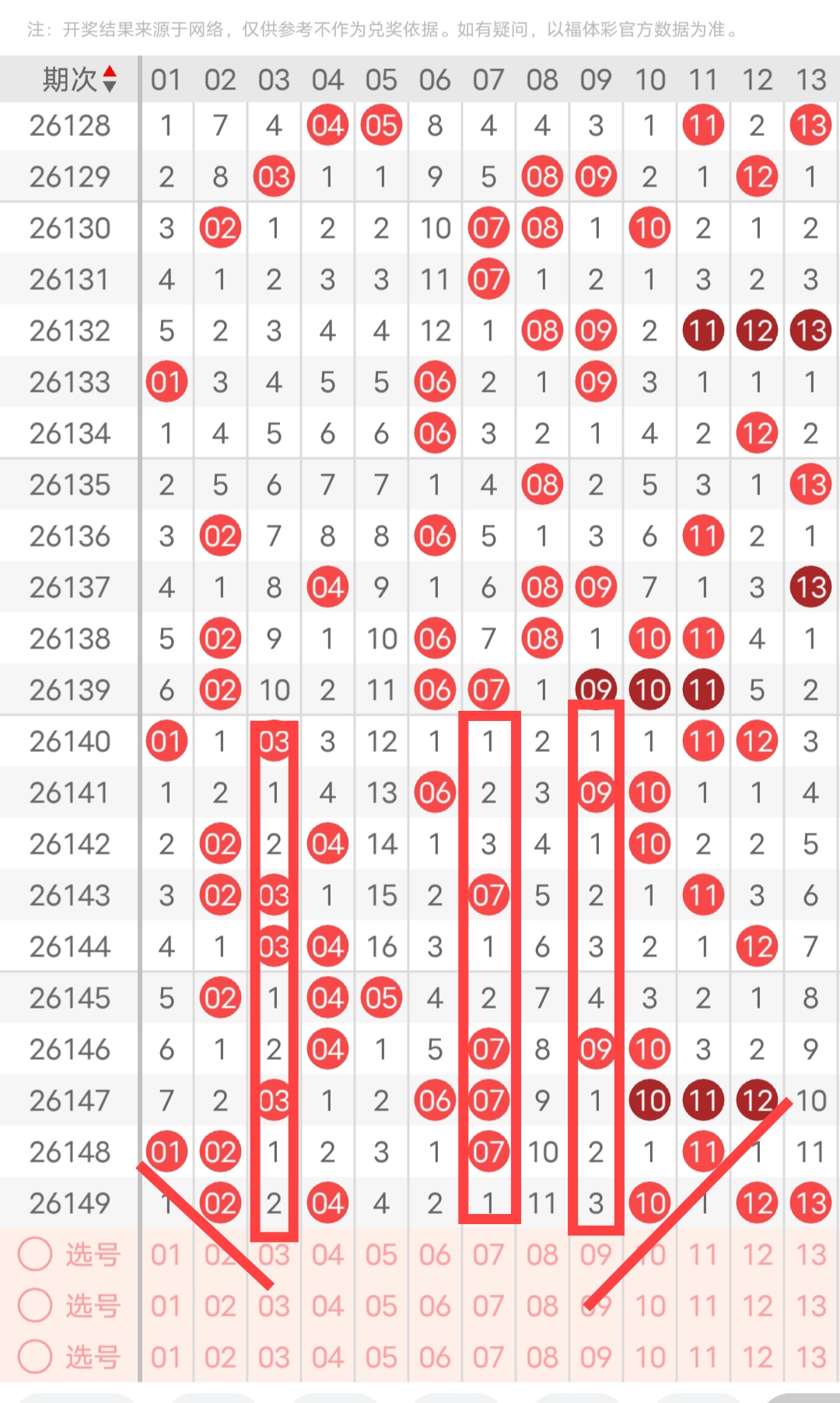The width and height of the screenshot is (840, 1403).
Task: Pick number 01 in the bottom 选号 row
Action: [166, 1357]
